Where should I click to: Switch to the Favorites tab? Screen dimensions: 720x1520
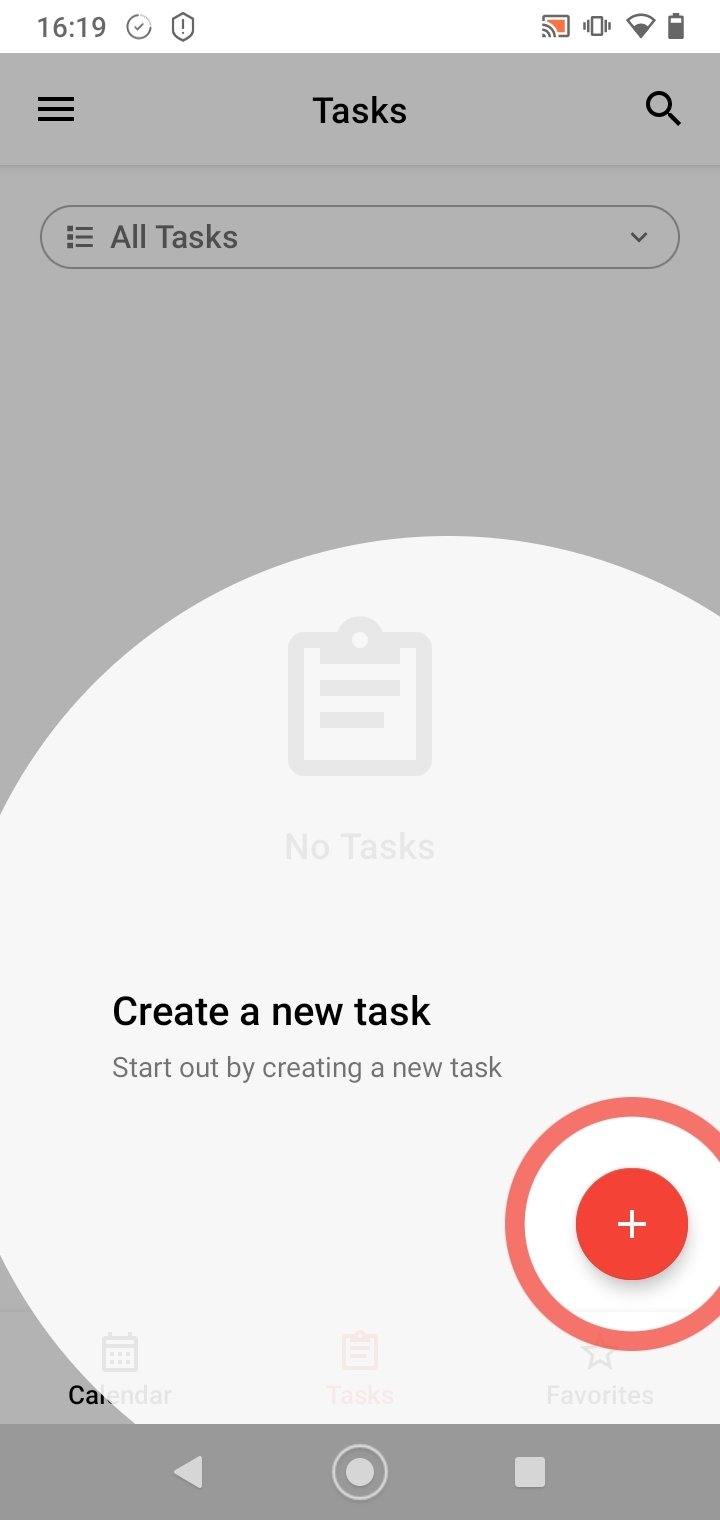[x=600, y=1369]
